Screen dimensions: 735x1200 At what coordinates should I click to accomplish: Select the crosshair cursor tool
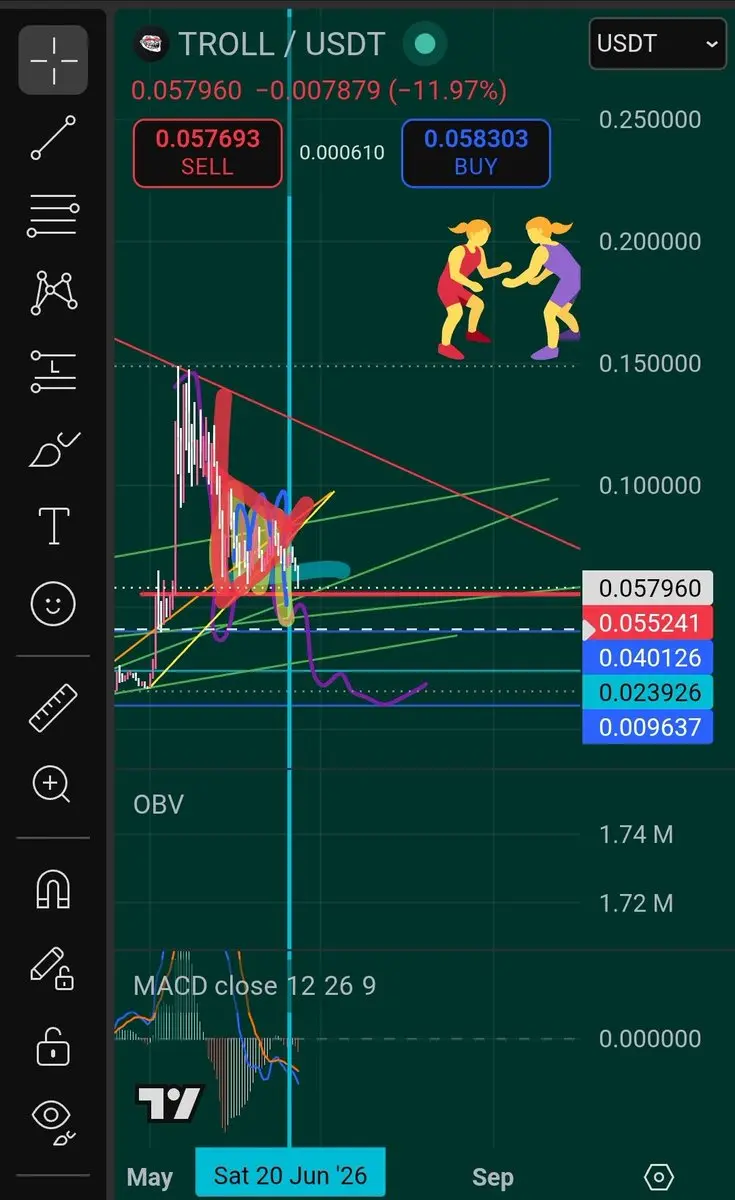tap(53, 59)
